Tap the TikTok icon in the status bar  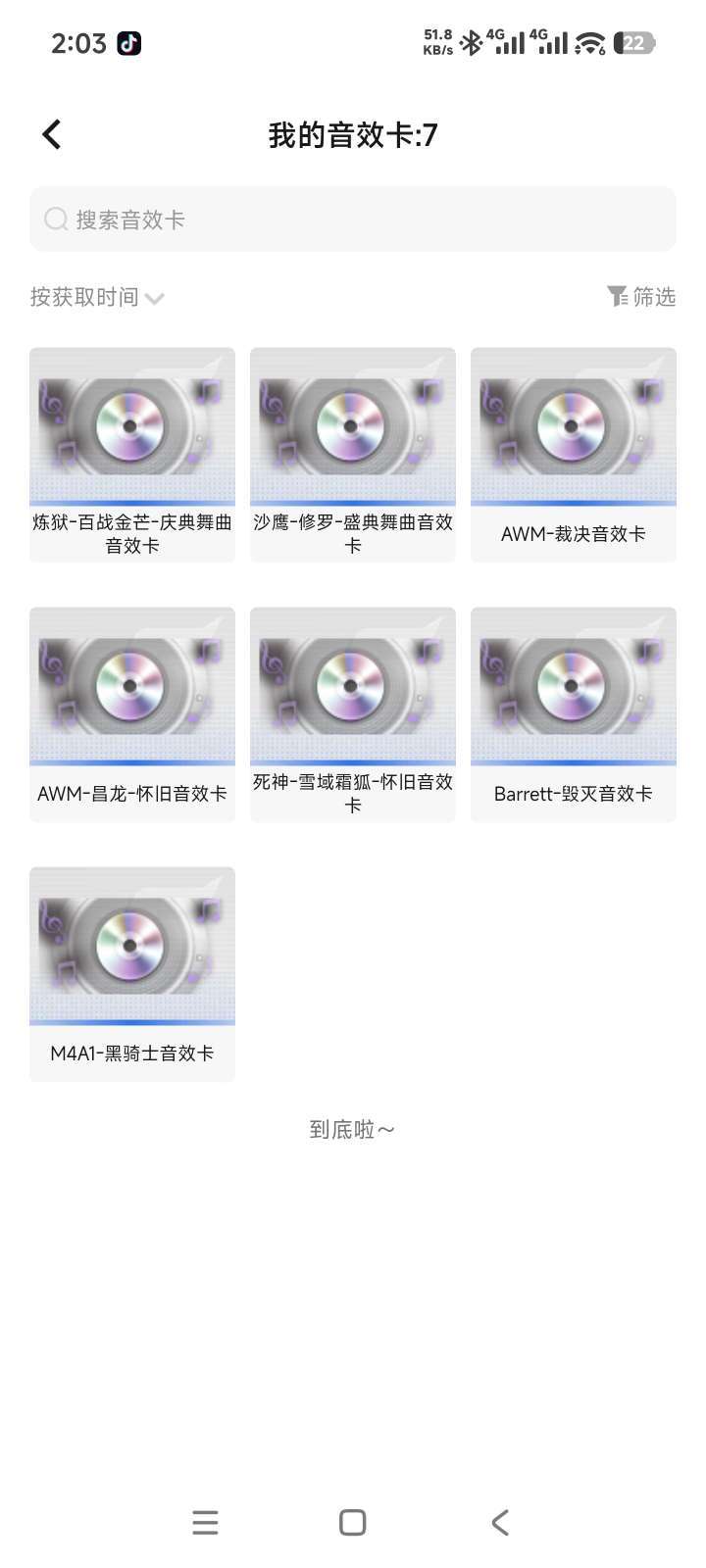click(128, 42)
